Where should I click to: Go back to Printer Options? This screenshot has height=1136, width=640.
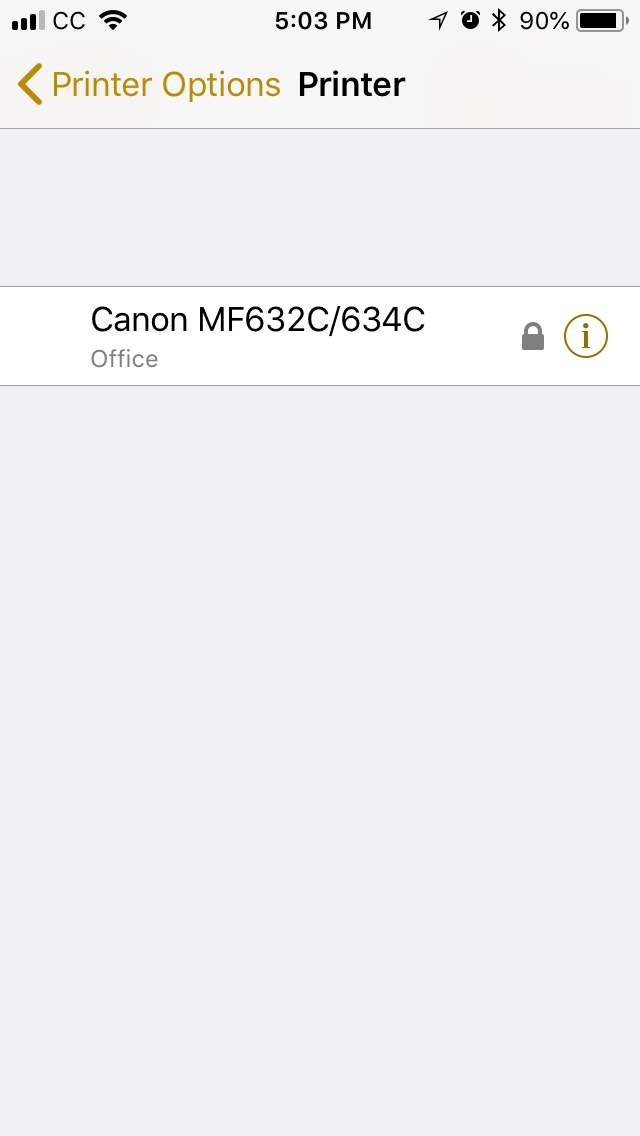point(148,85)
